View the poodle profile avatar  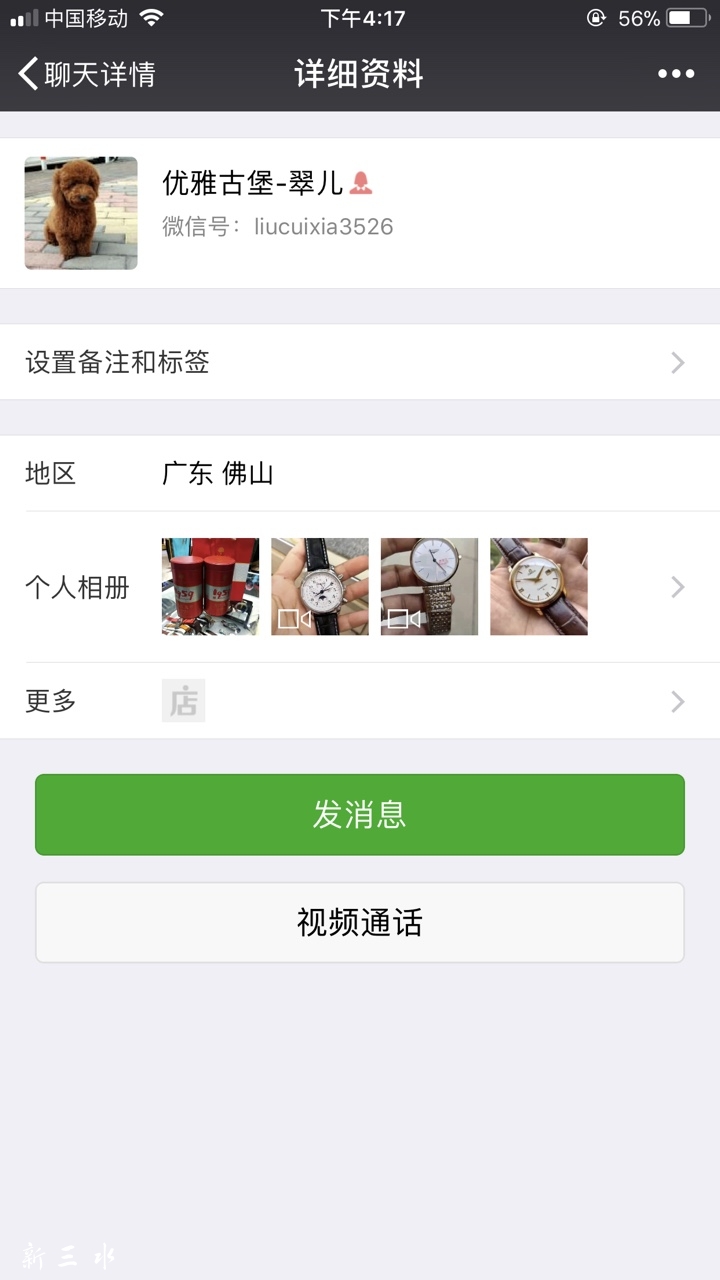[x=81, y=213]
